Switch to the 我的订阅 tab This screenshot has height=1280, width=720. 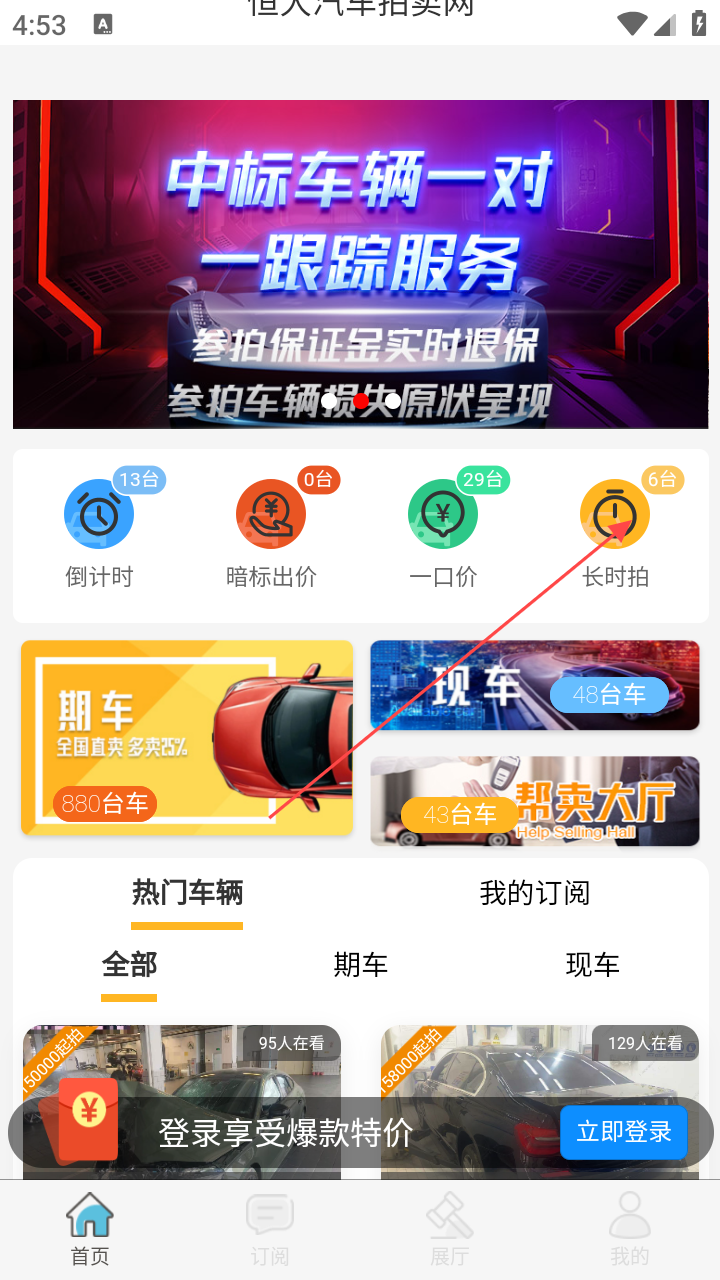[534, 893]
